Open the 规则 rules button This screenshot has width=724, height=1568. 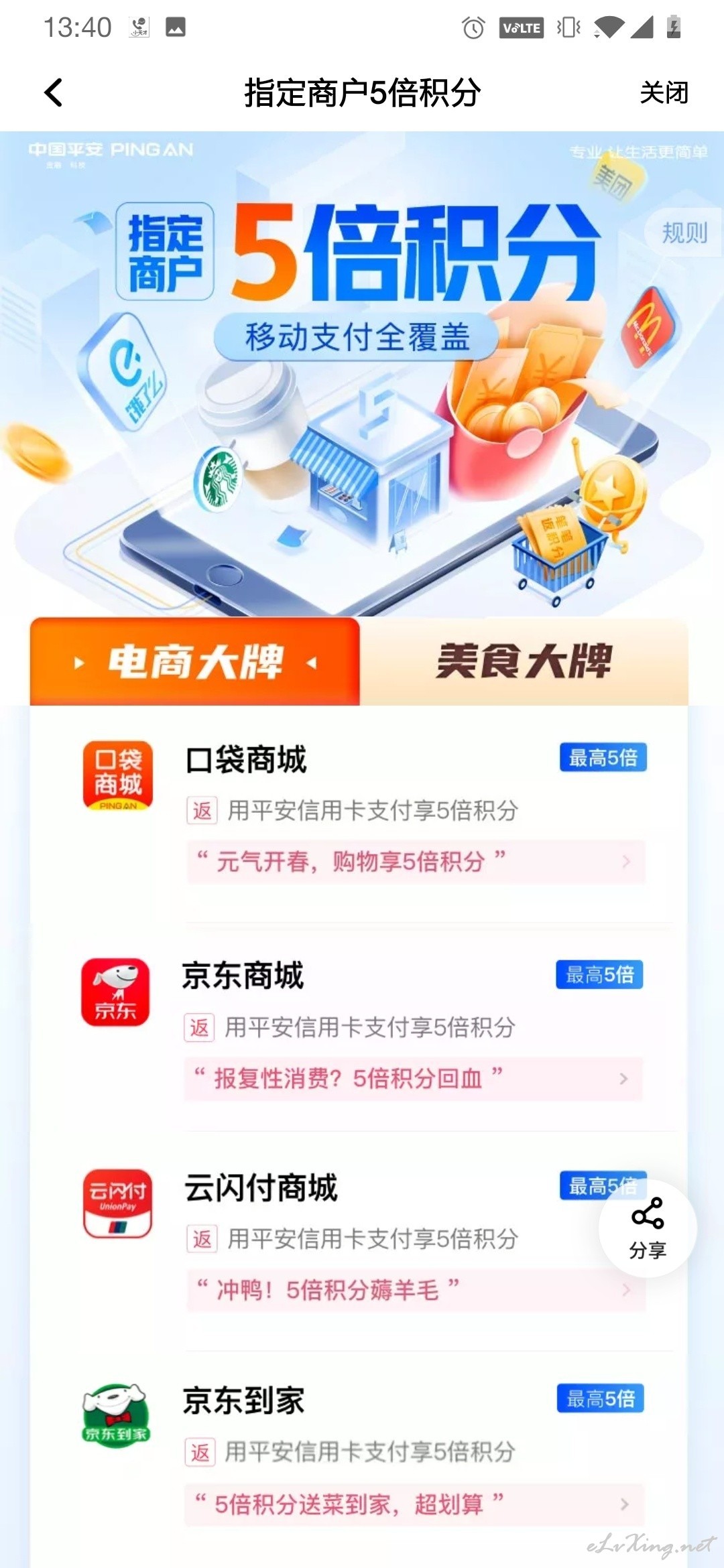684,233
